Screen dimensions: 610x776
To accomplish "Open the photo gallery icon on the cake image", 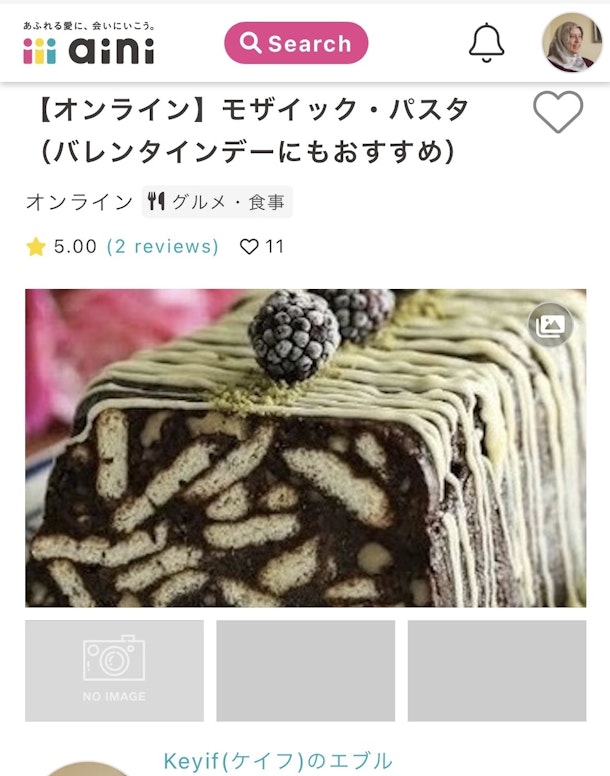I will 550,325.
